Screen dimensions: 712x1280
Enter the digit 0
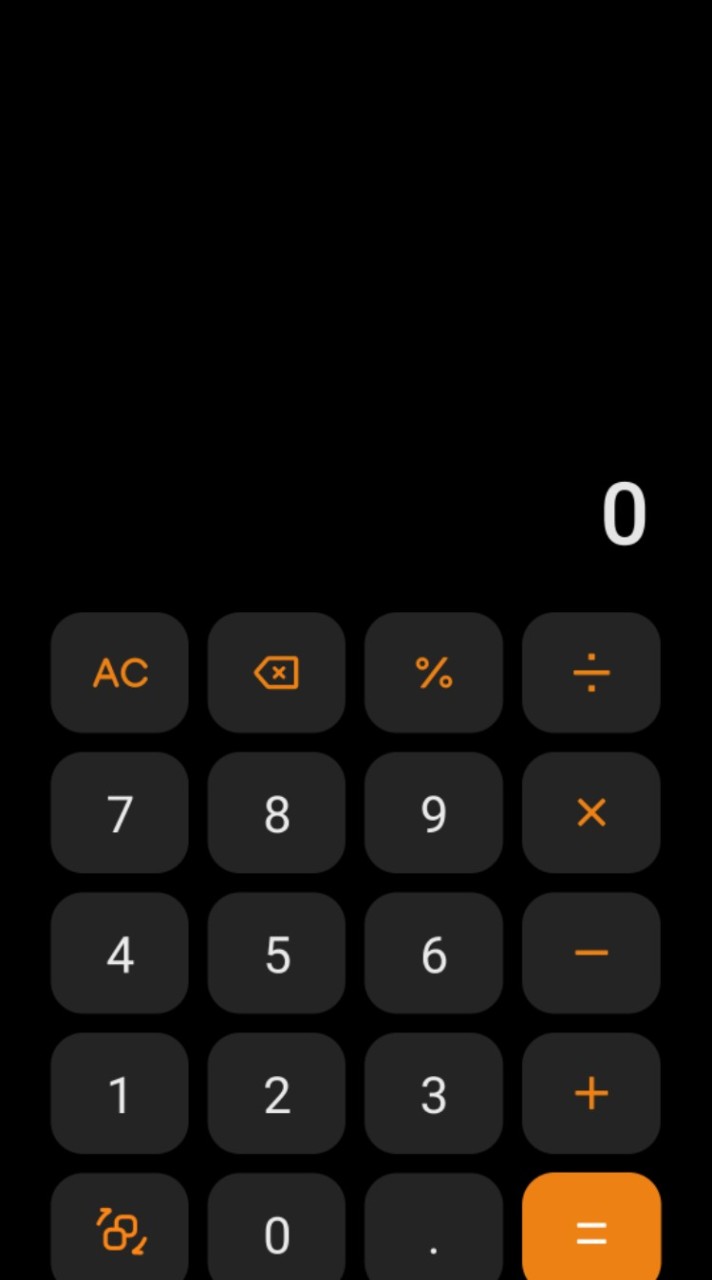click(x=277, y=1234)
